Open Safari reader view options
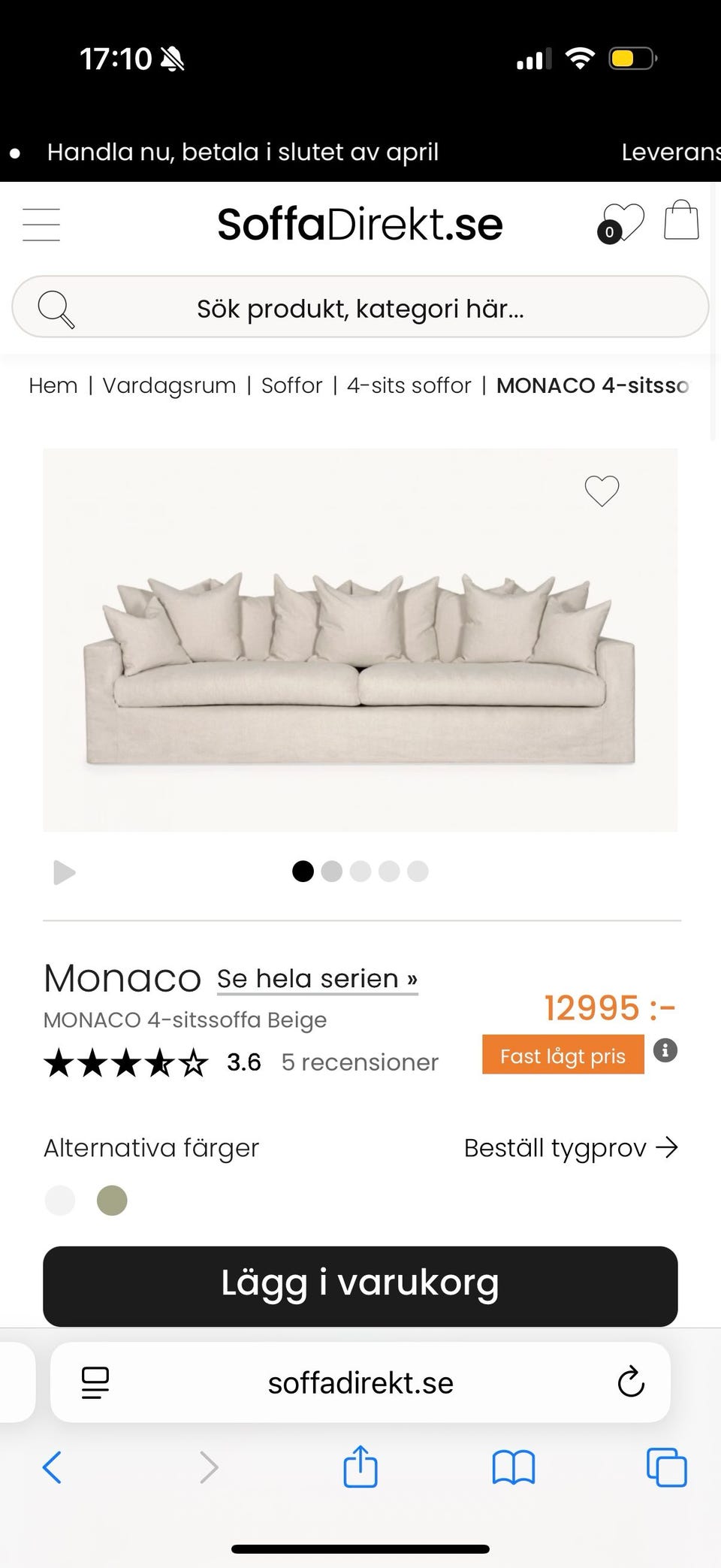 click(x=95, y=1382)
